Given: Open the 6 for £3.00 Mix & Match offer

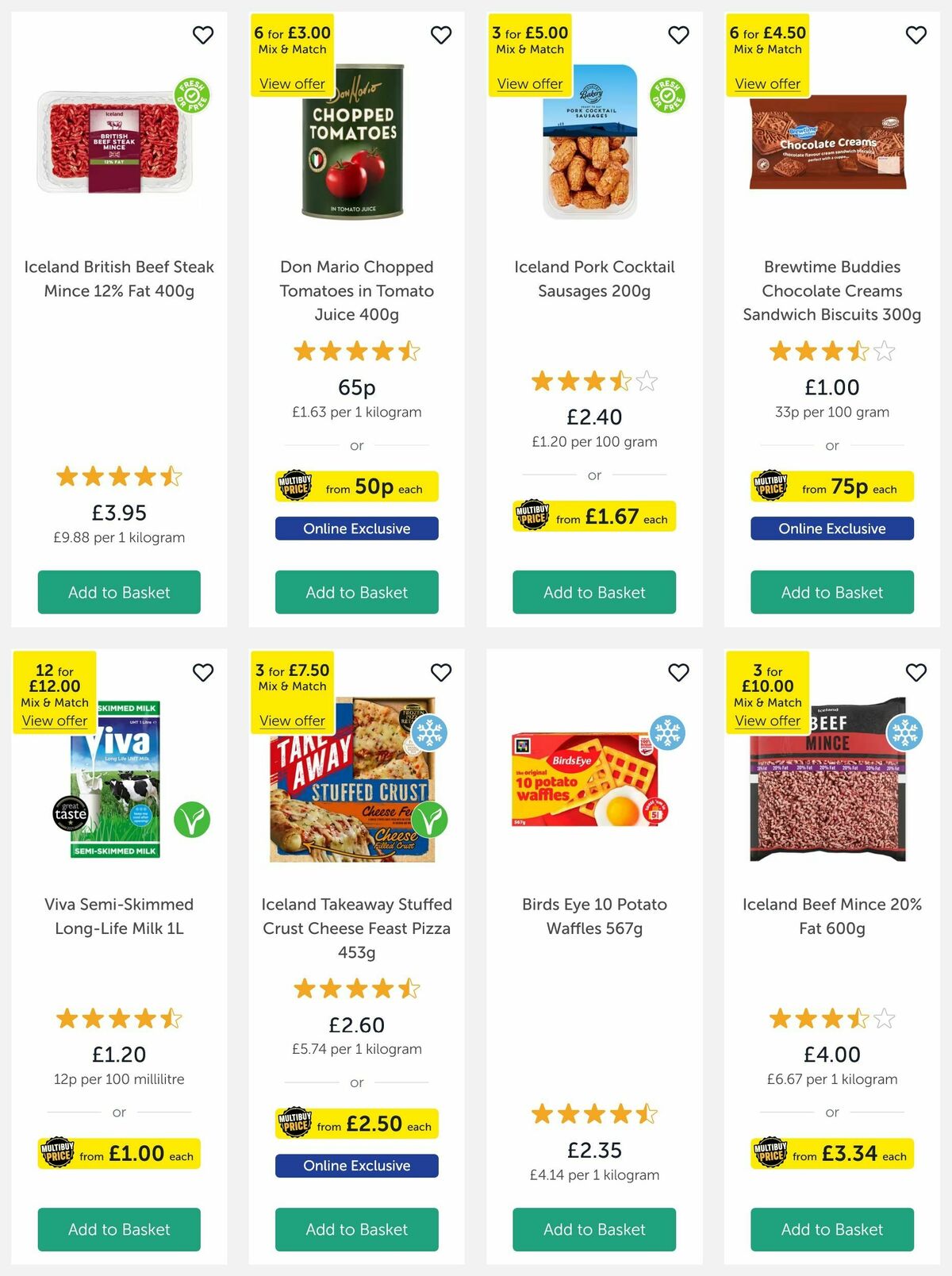Looking at the screenshot, I should [x=292, y=83].
